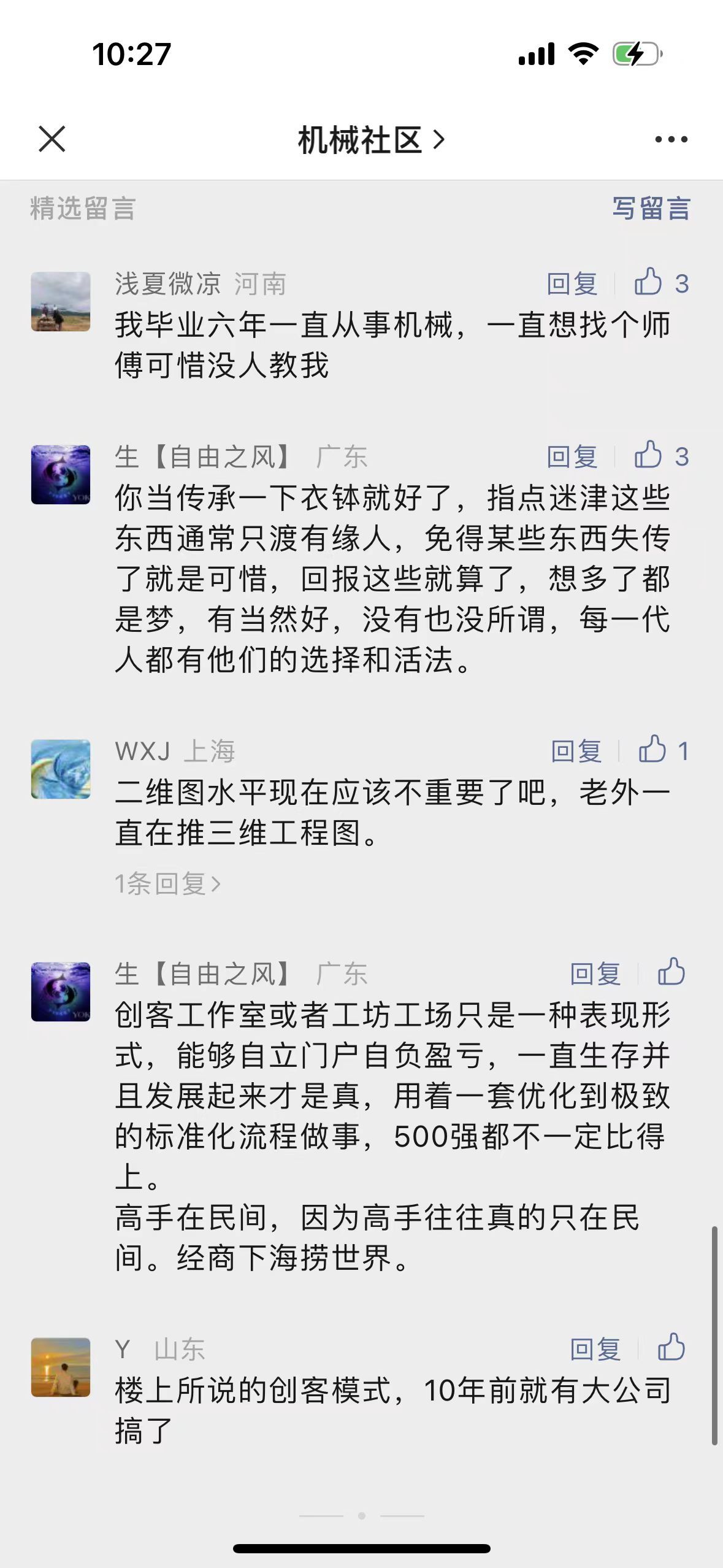Like the 创客工作室 comment
Image resolution: width=723 pixels, height=1568 pixels.
pyautogui.click(x=671, y=973)
